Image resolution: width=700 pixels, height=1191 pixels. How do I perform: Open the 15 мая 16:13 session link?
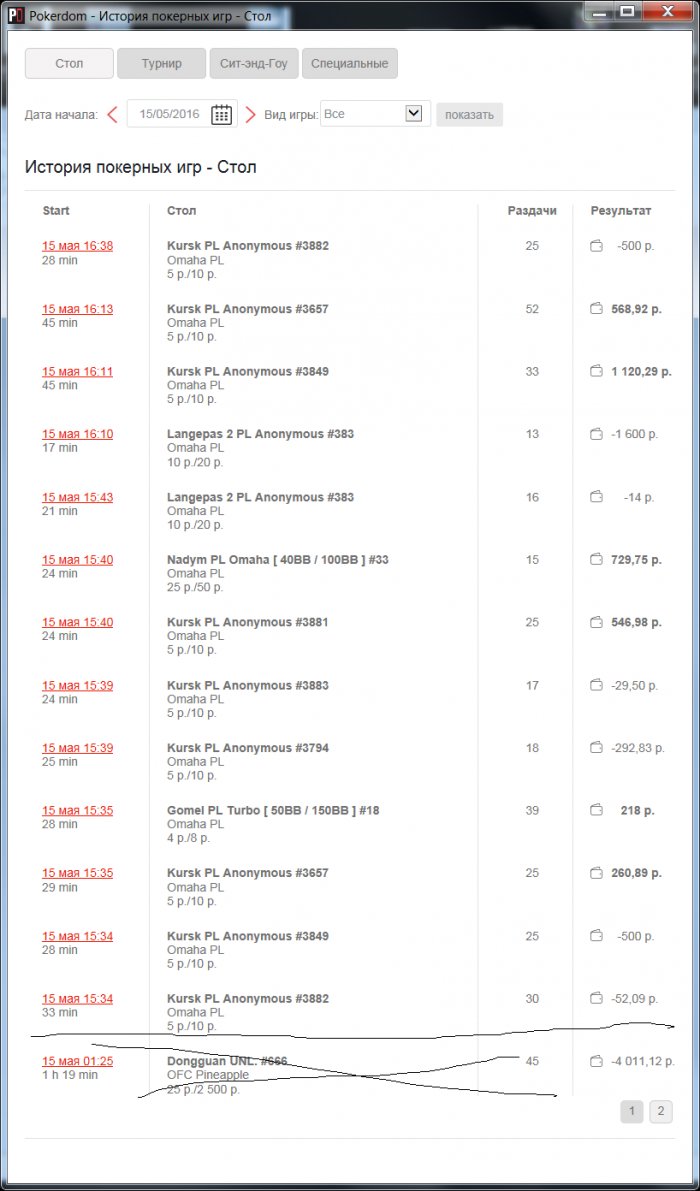click(77, 309)
